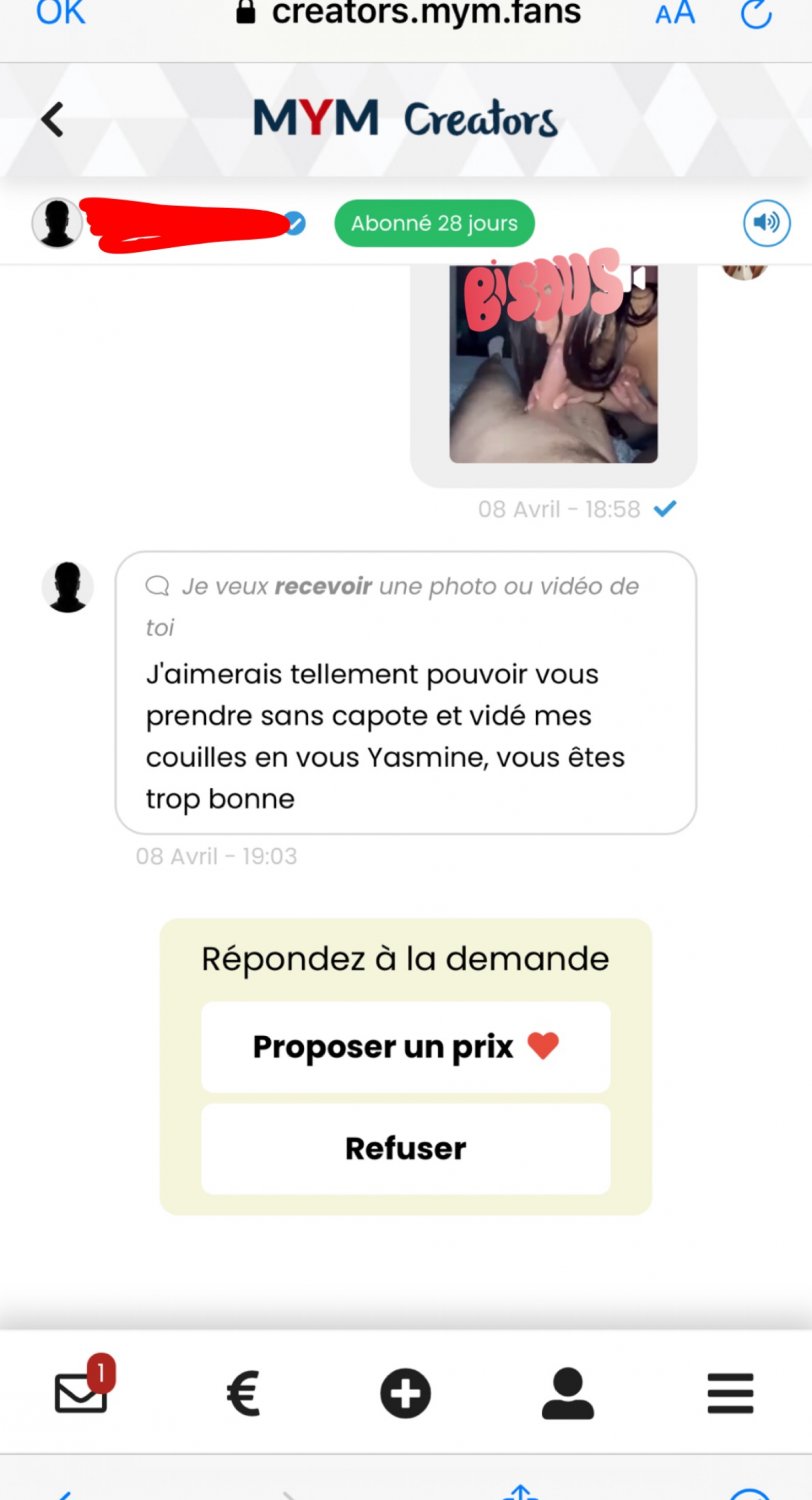Open the creators.mym.fans address bar
812x1500 pixels.
pyautogui.click(x=410, y=13)
